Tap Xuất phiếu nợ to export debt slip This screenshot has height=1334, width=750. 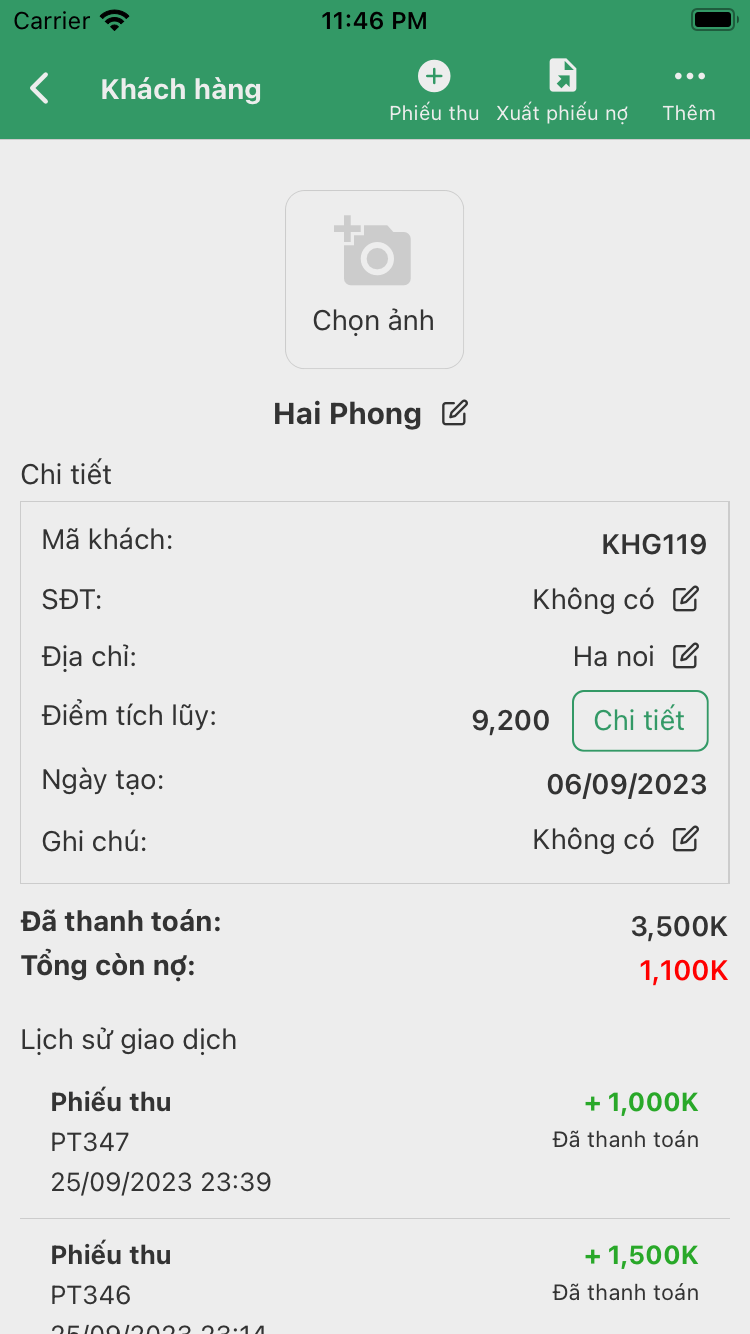point(563,91)
